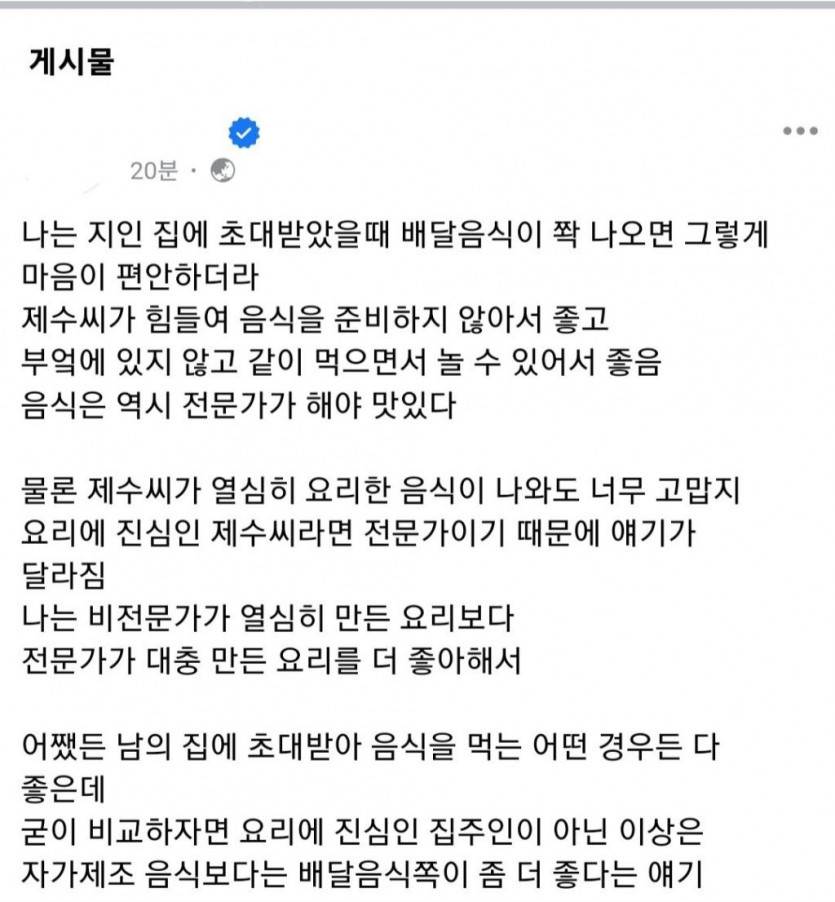Open the post's three-dot options menu

(x=800, y=132)
